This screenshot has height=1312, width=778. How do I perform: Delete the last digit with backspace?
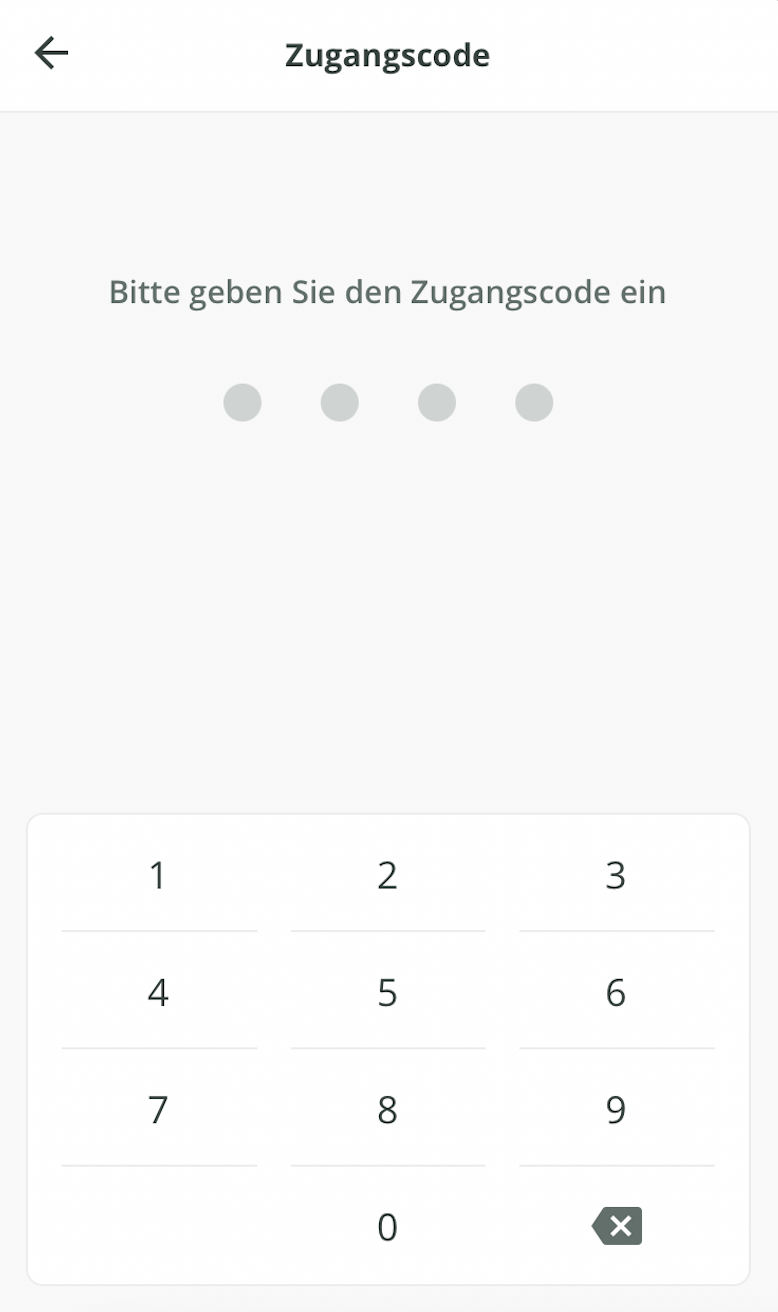(x=617, y=1225)
